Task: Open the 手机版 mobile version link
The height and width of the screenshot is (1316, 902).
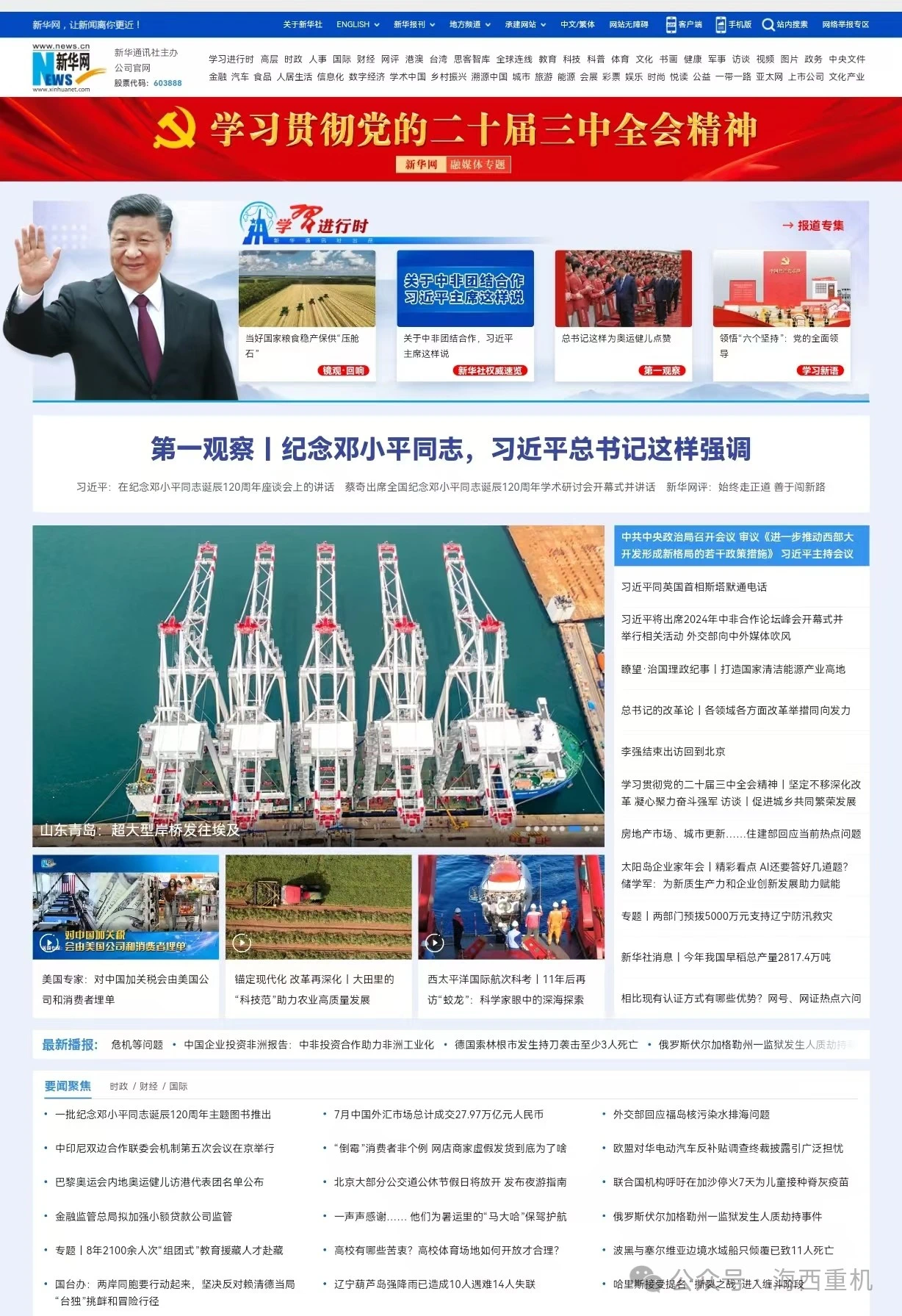Action: click(x=734, y=24)
